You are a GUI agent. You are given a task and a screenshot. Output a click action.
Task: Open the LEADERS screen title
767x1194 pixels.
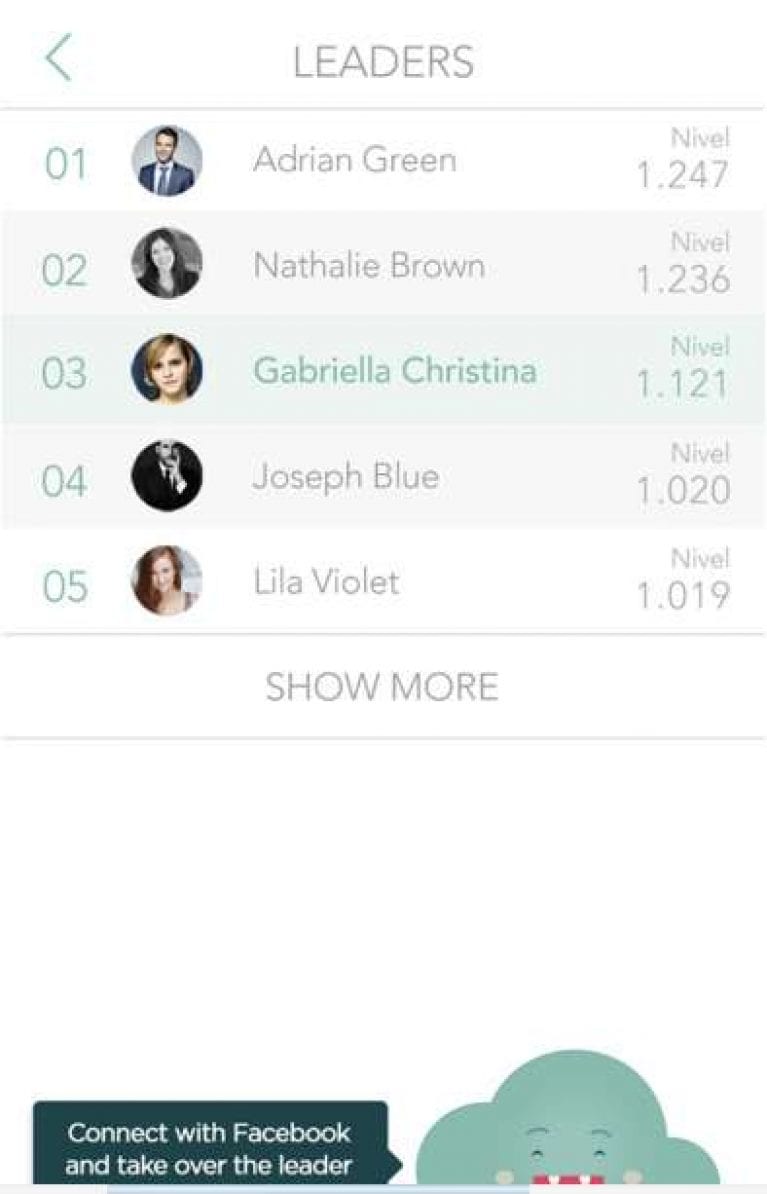(383, 58)
